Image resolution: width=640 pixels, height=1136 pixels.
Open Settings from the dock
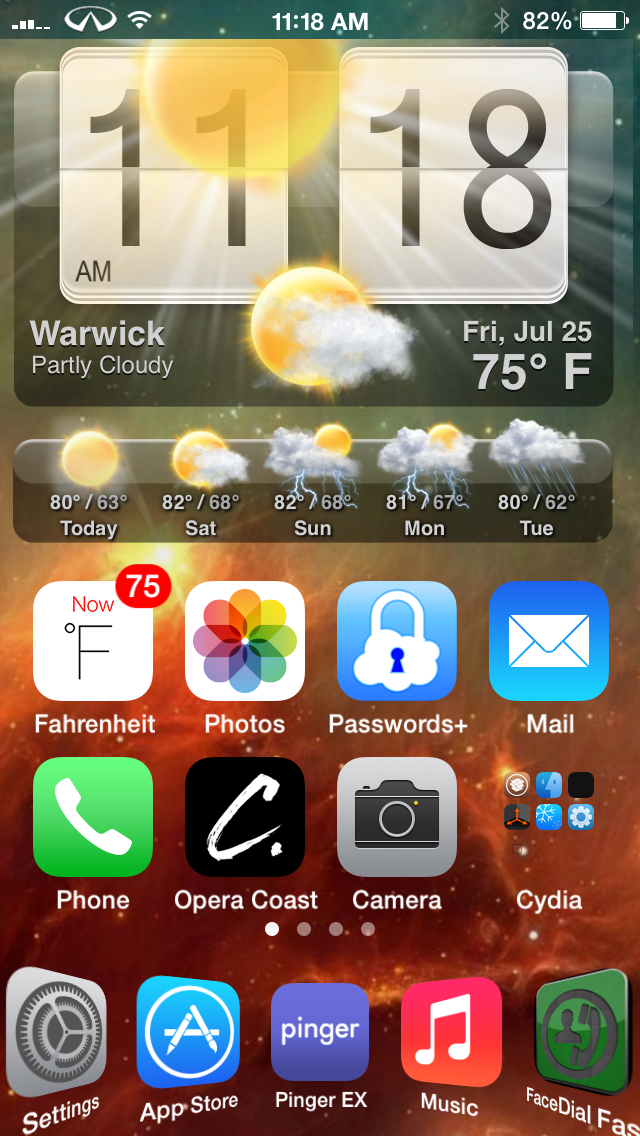[x=57, y=1032]
